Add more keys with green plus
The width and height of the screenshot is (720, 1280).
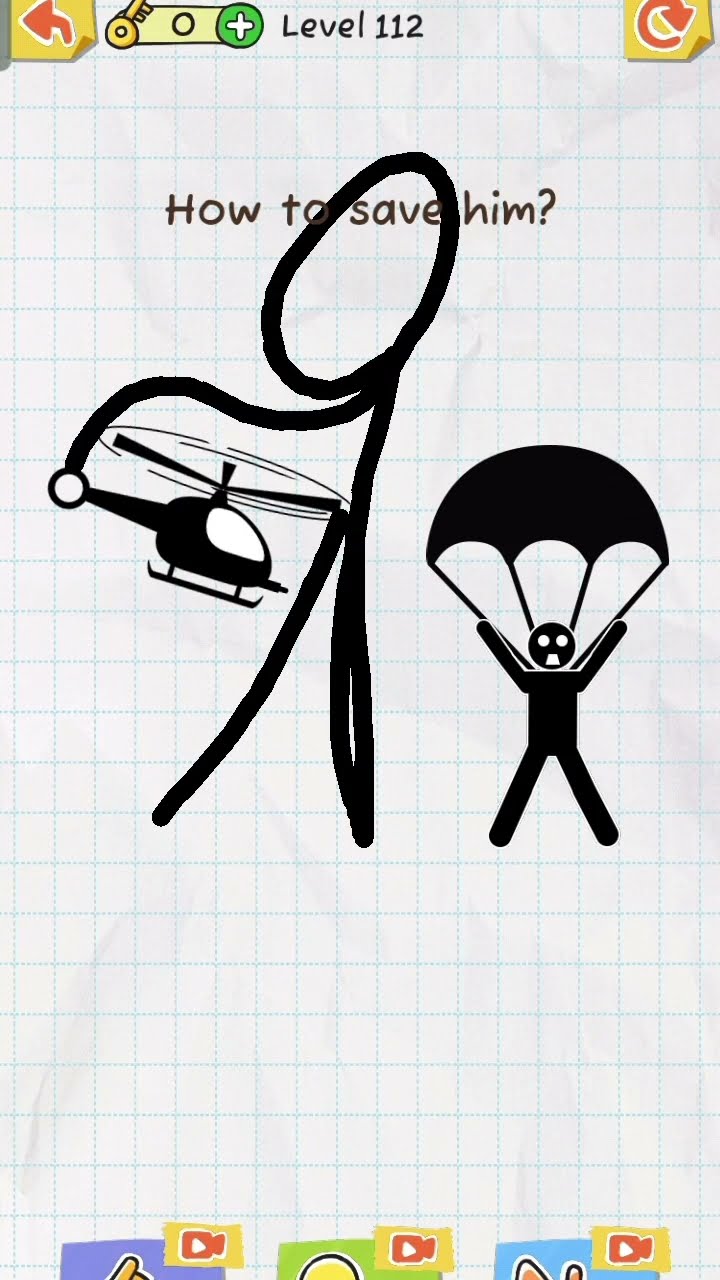coord(238,25)
